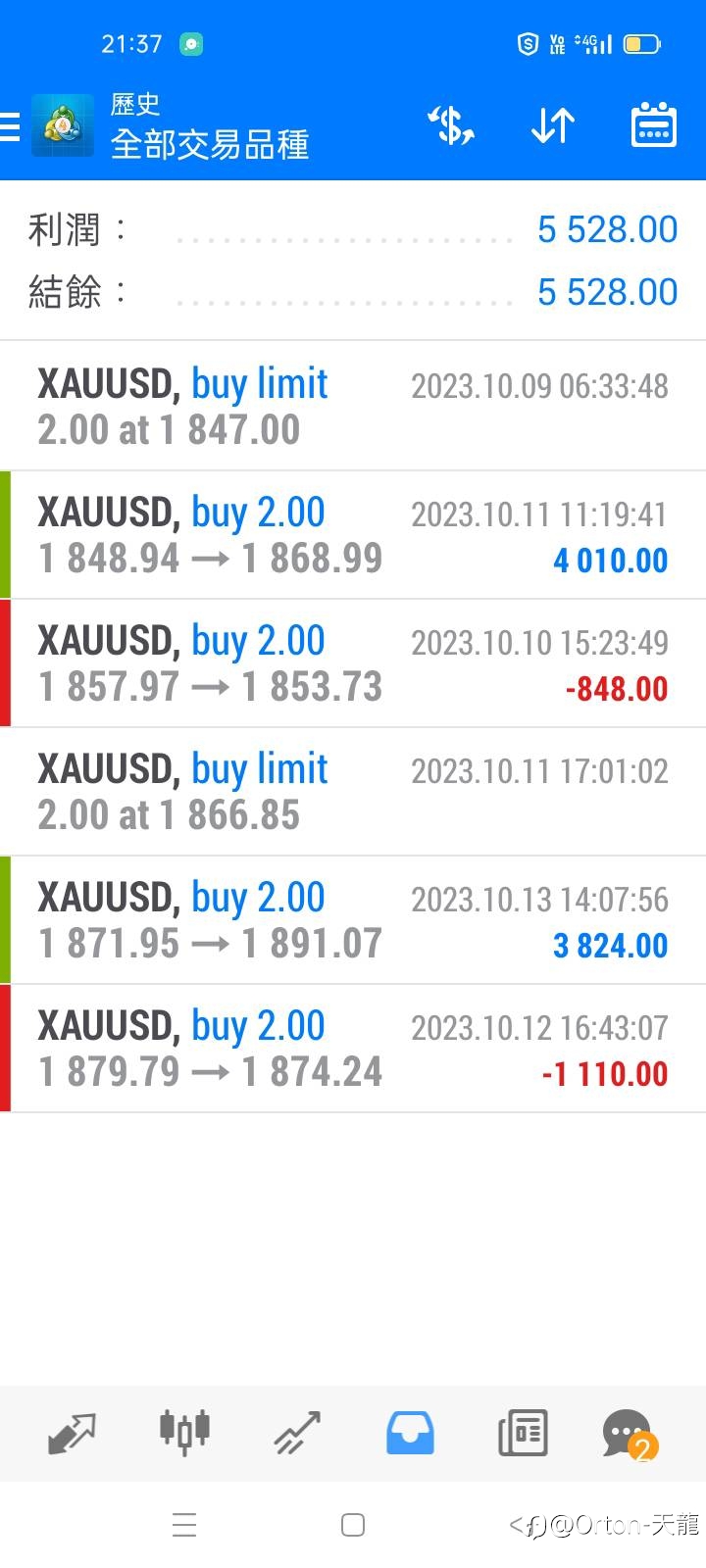
Task: Open the buy limit order at 1 847.00
Action: point(353,406)
